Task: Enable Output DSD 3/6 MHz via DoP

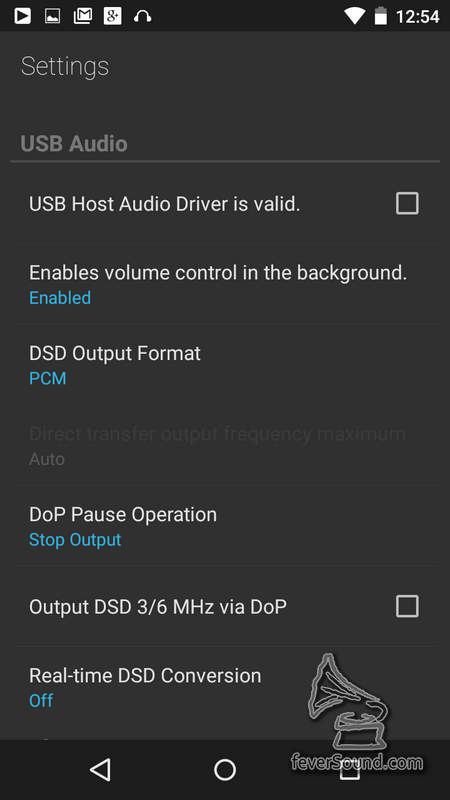Action: [407, 607]
